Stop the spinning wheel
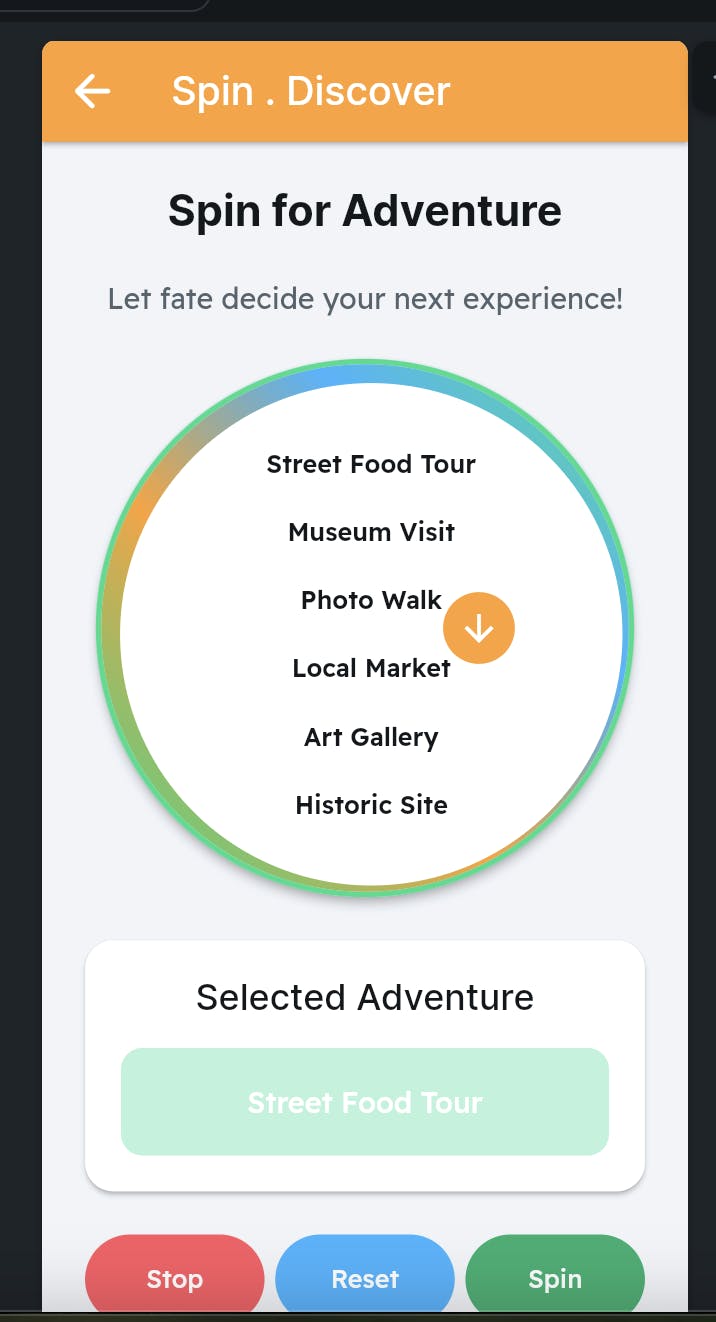The height and width of the screenshot is (1322, 716). tap(175, 1278)
